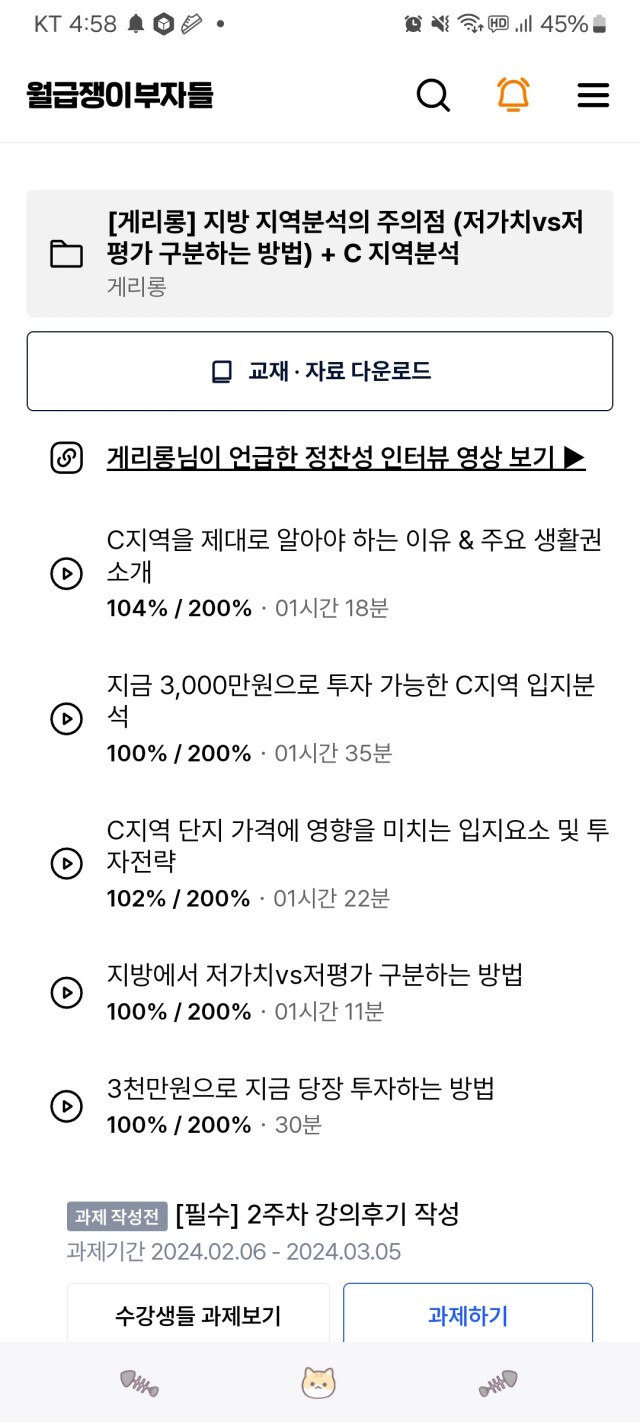The width and height of the screenshot is (640, 1422).
Task: Play lecture 지금 3,000만원으로 투자 가능한 C지역 입지분석
Action: pyautogui.click(x=320, y=718)
